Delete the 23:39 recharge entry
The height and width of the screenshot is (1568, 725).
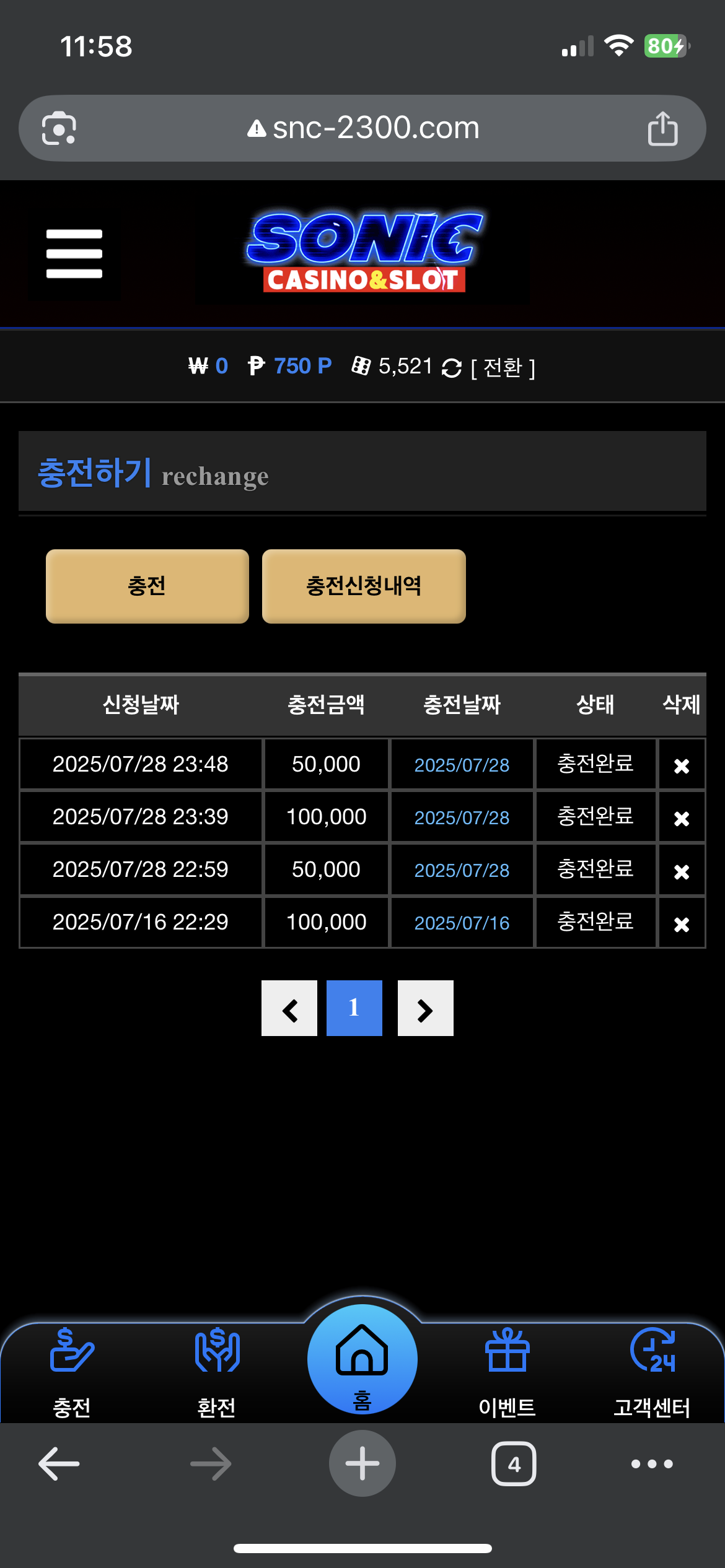(682, 819)
